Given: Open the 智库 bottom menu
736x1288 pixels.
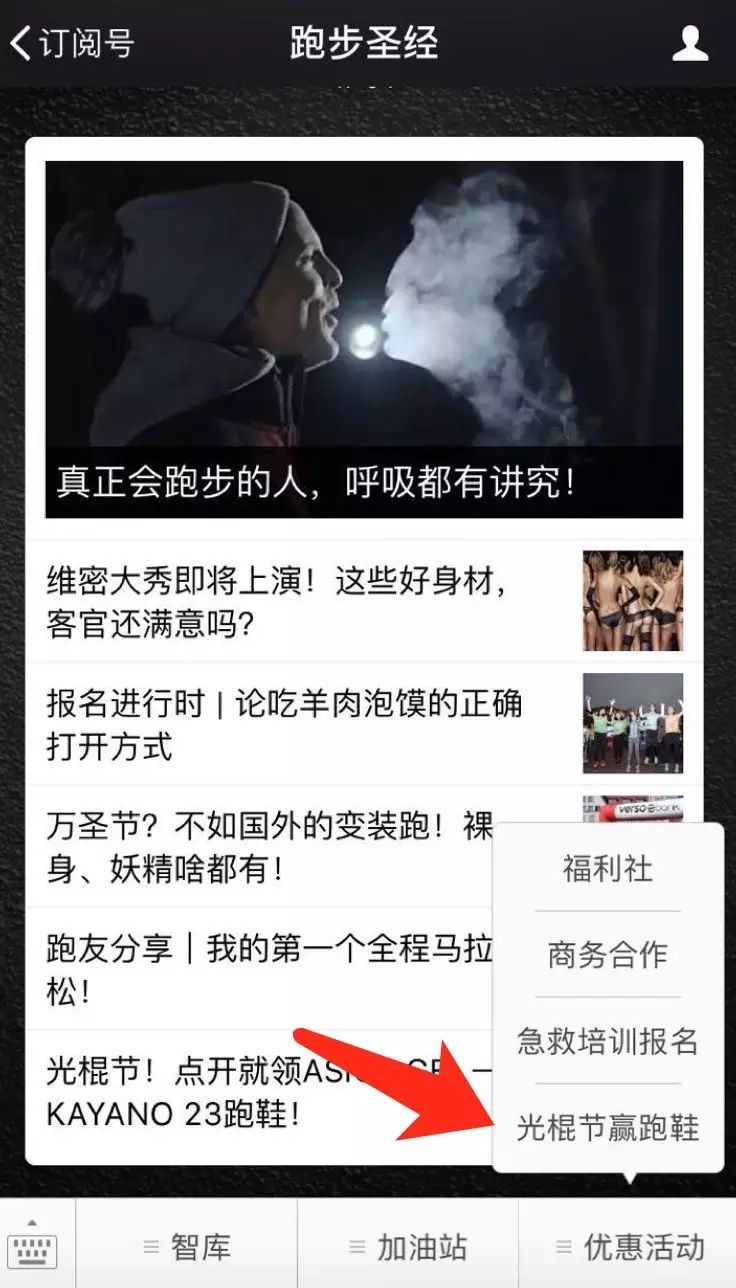Looking at the screenshot, I should pyautogui.click(x=188, y=1247).
